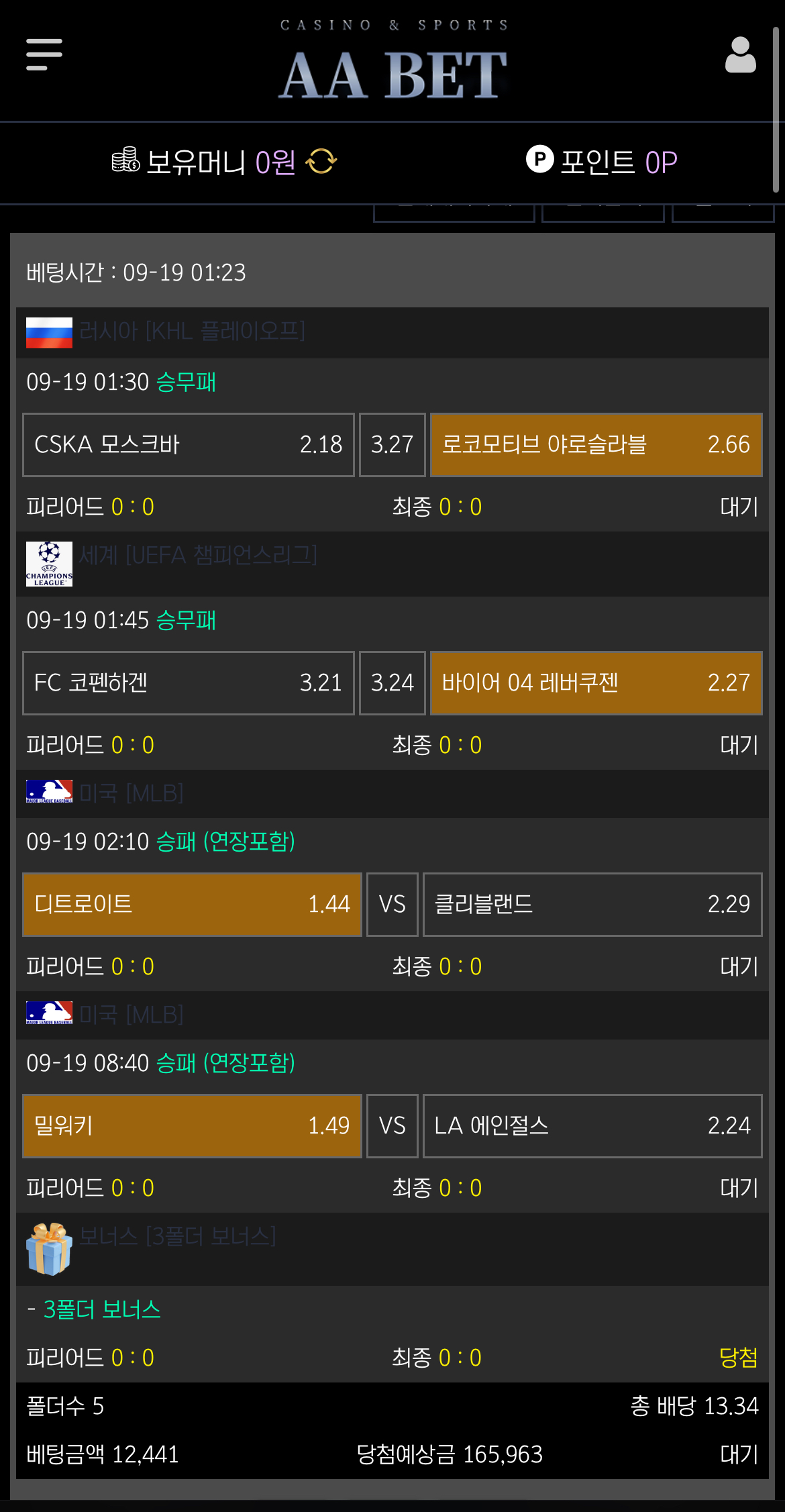This screenshot has height=1512, width=785.
Task: Tap the 로코모티브 야로슬라블 2.66 cell
Action: pos(596,445)
